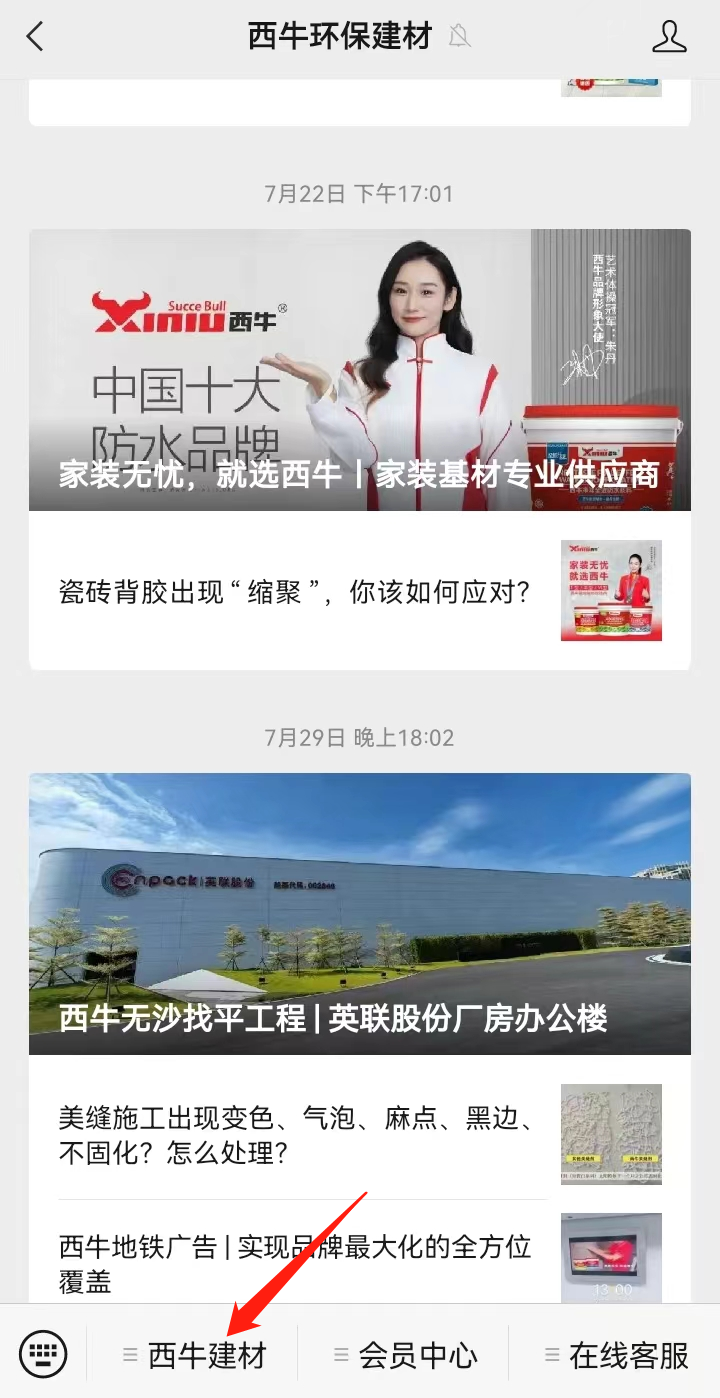Open the account profile icon
The height and width of the screenshot is (1398, 720).
(669, 37)
